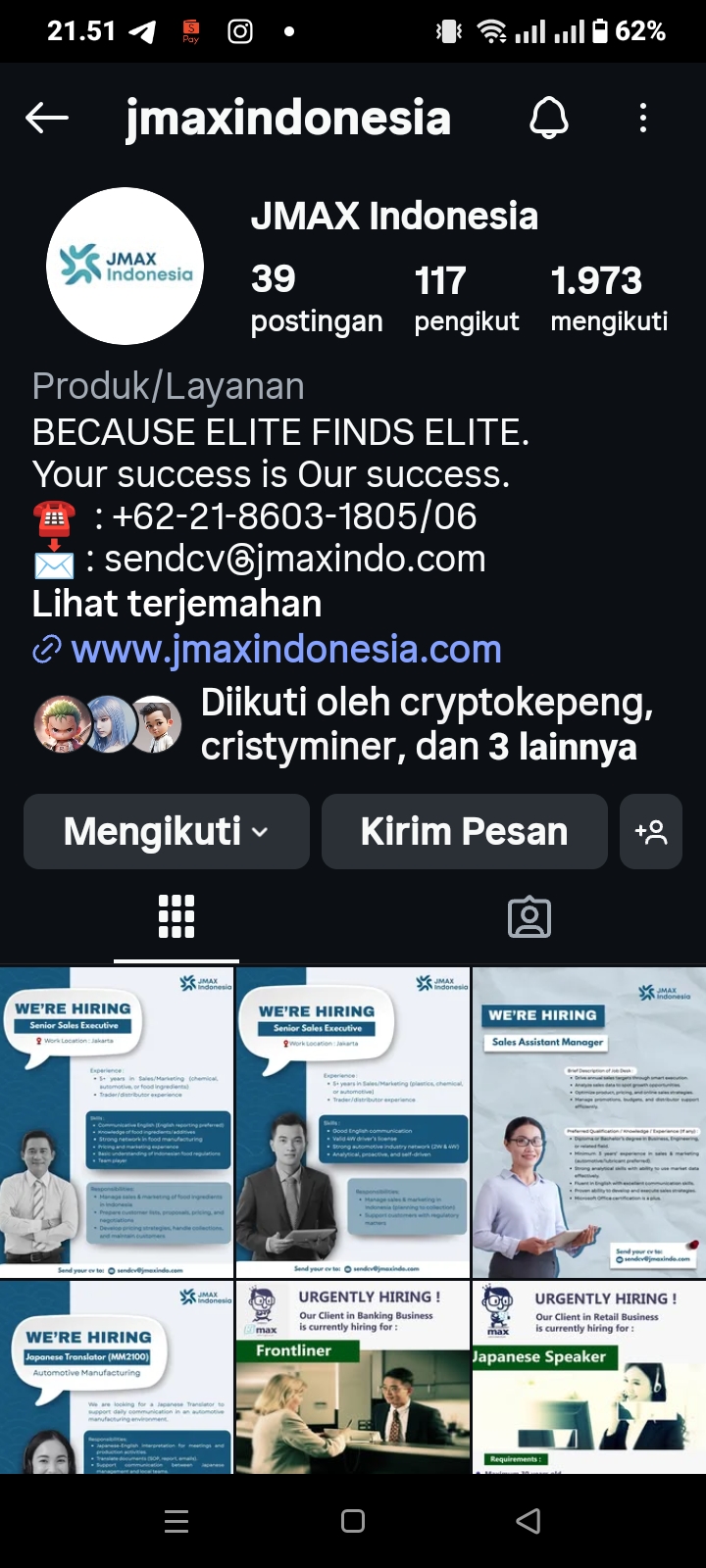Tap Kirim Pesan to send a message
This screenshot has height=1568, width=706.
click(464, 832)
